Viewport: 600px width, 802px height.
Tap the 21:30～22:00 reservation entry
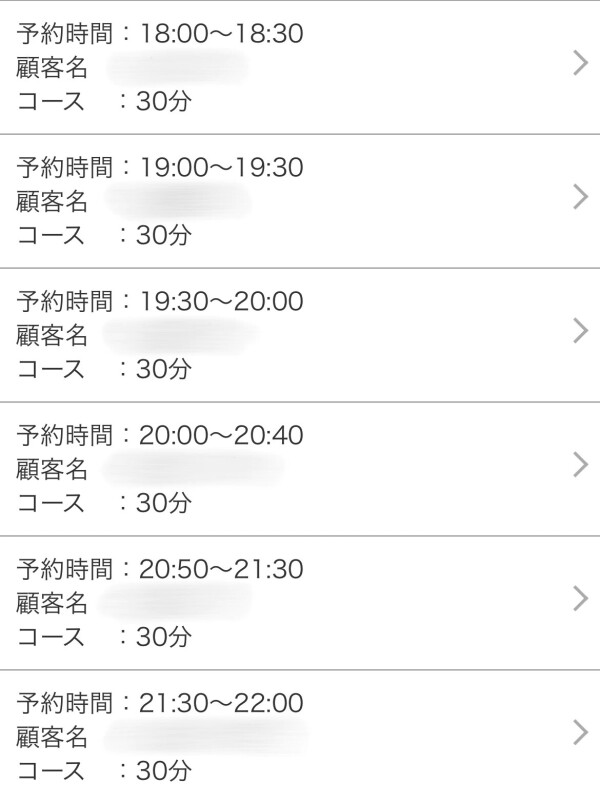pos(300,736)
